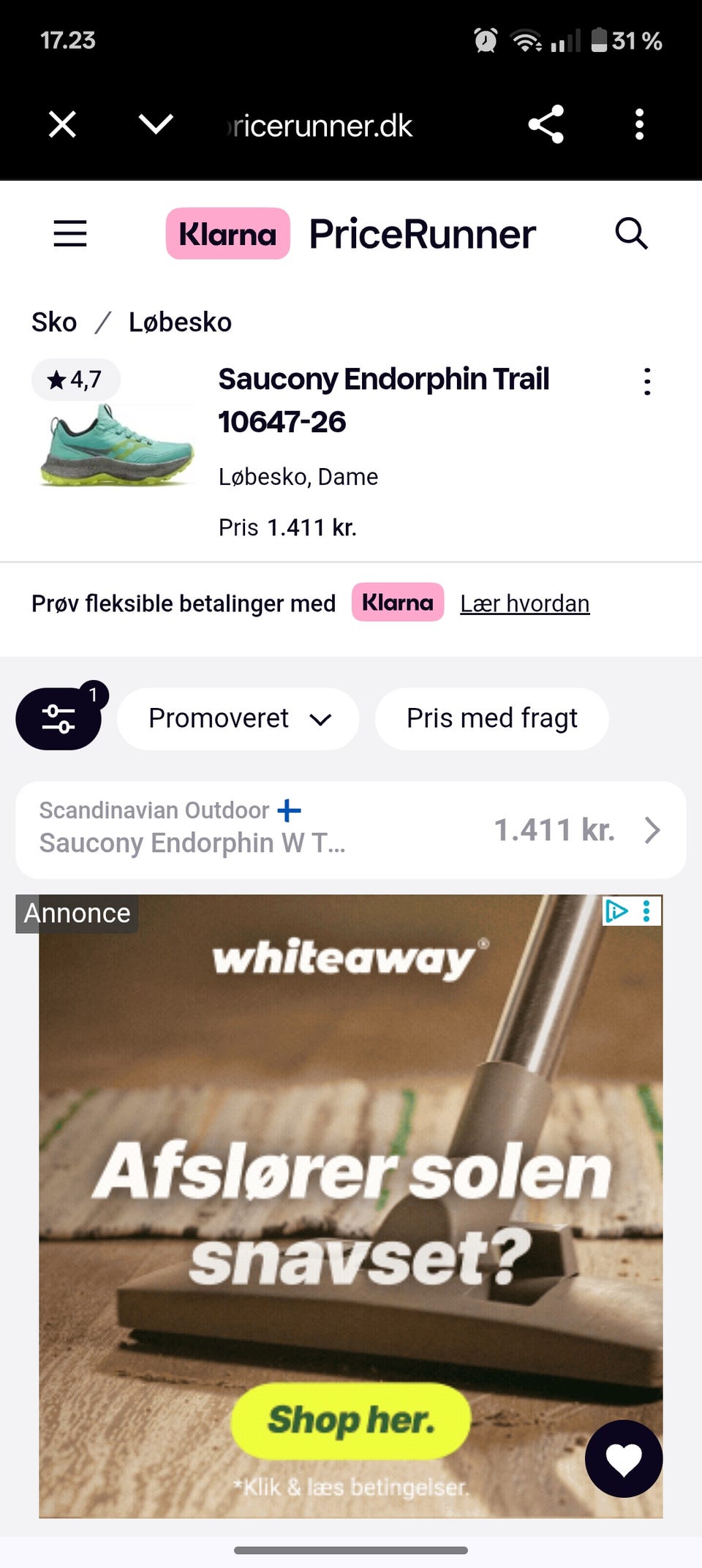This screenshot has height=1568, width=702.
Task: Open the hamburger navigation menu
Action: 70,234
